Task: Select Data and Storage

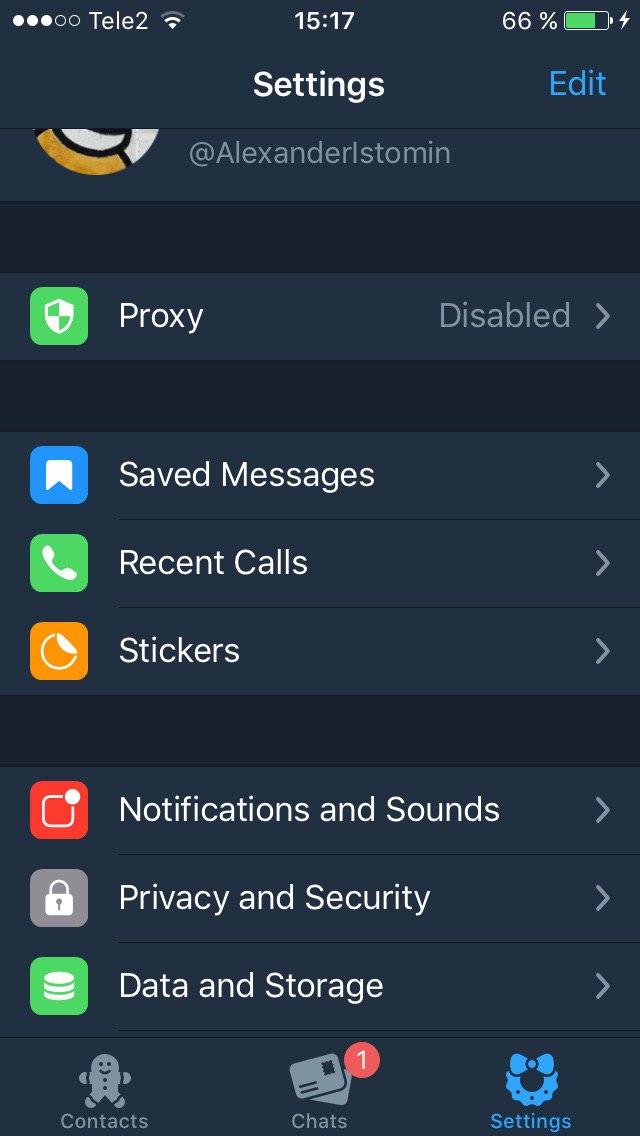Action: pyautogui.click(x=320, y=986)
